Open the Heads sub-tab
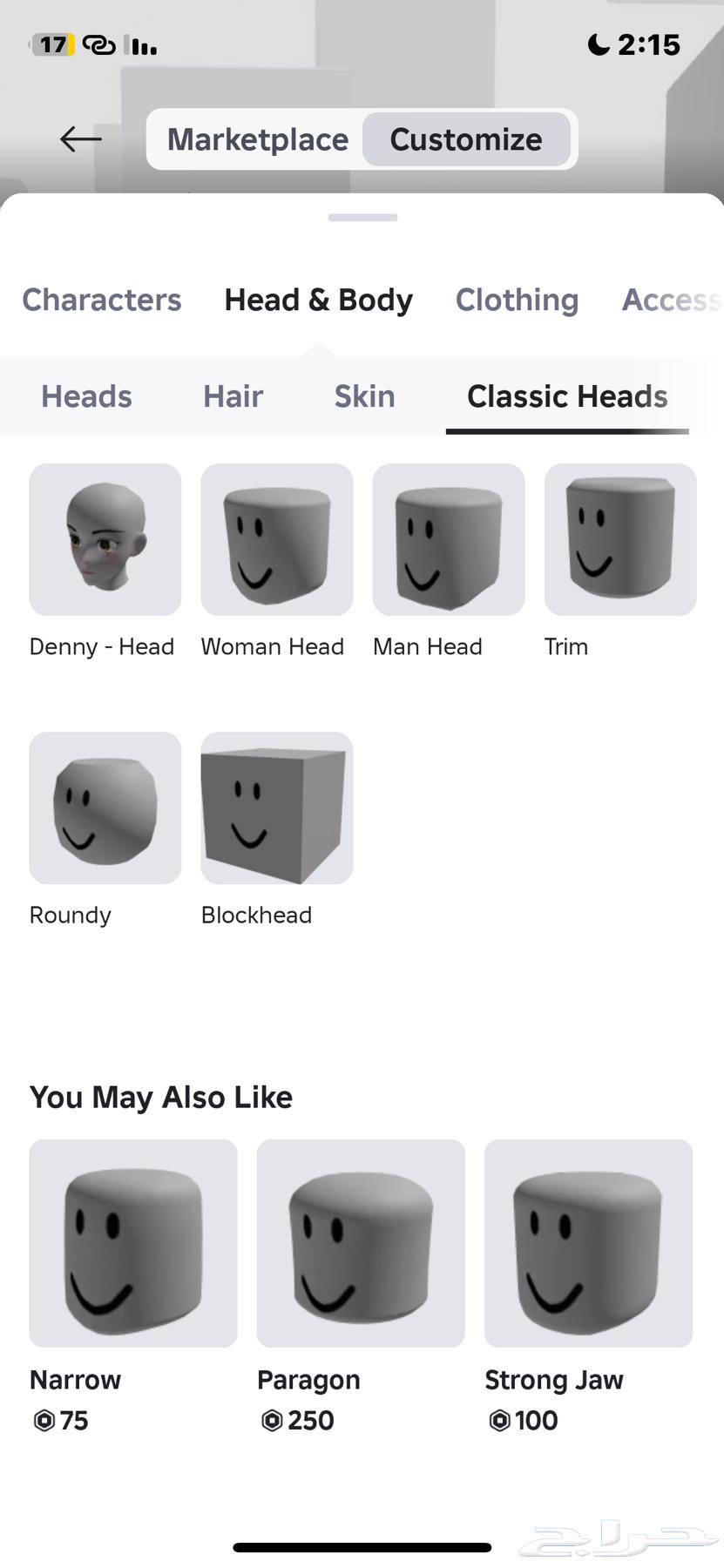The width and height of the screenshot is (724, 1568). coord(86,396)
